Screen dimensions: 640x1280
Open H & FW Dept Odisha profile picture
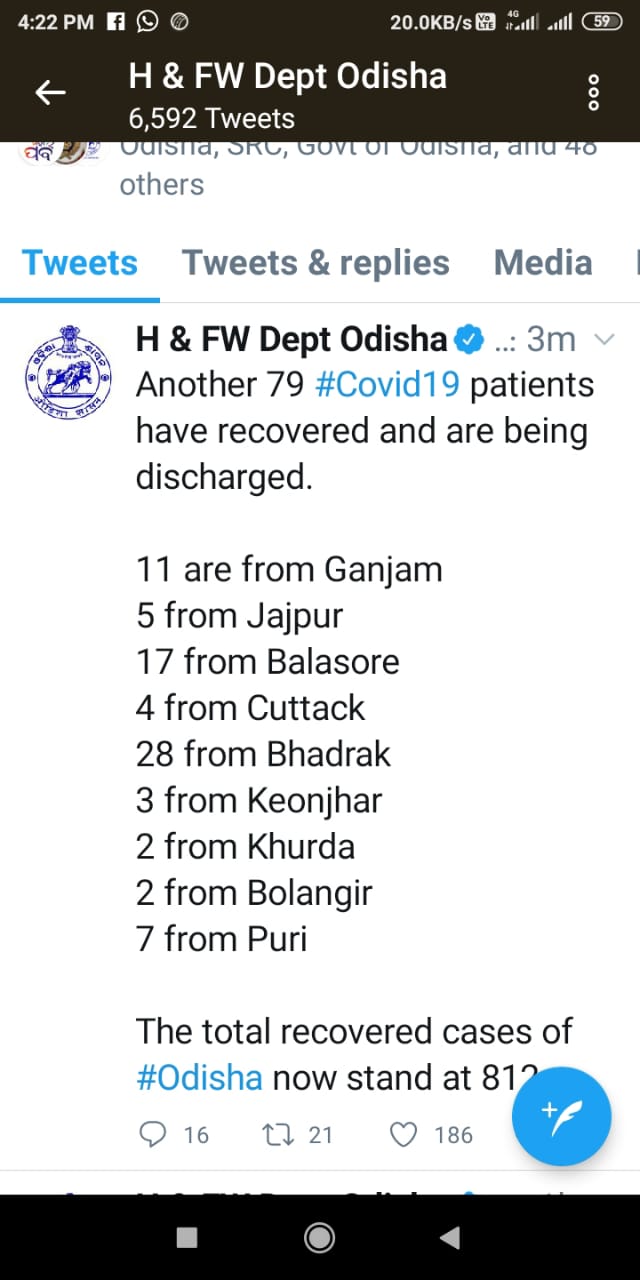66,364
